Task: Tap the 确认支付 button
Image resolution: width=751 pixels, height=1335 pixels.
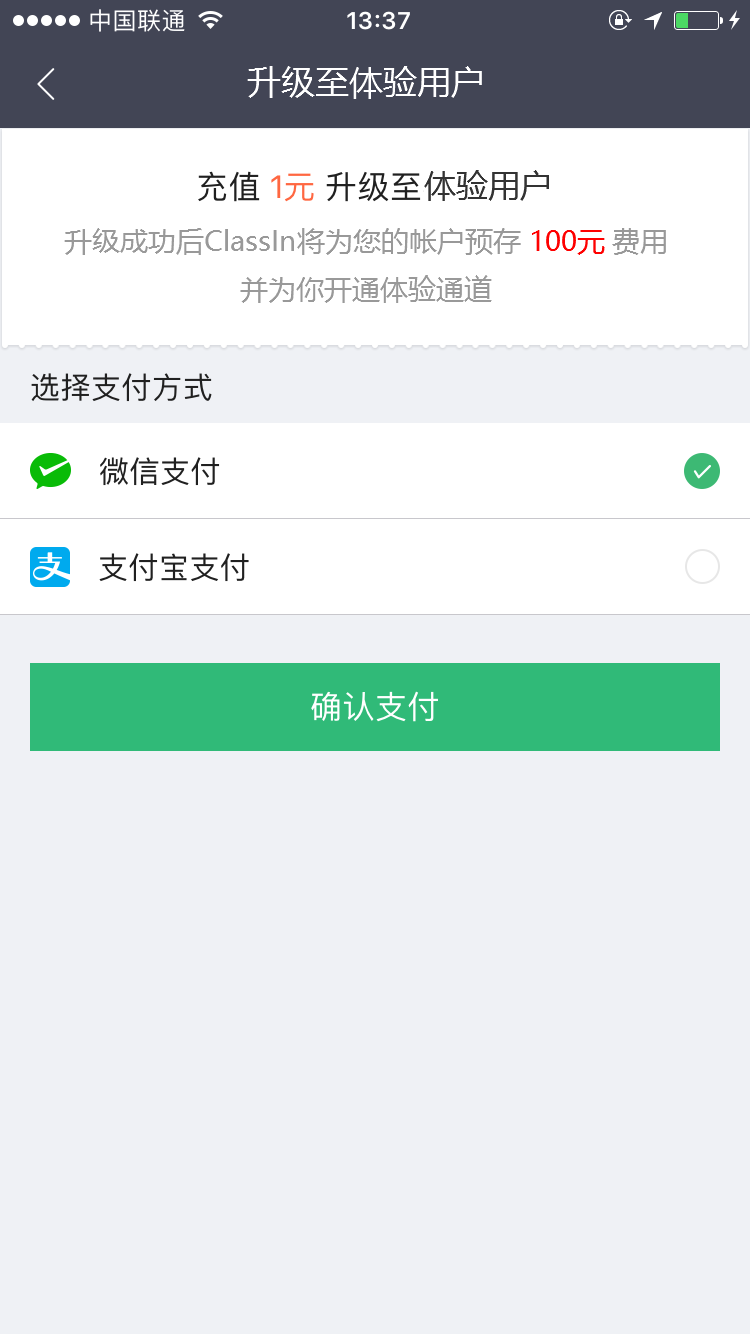Action: (374, 707)
